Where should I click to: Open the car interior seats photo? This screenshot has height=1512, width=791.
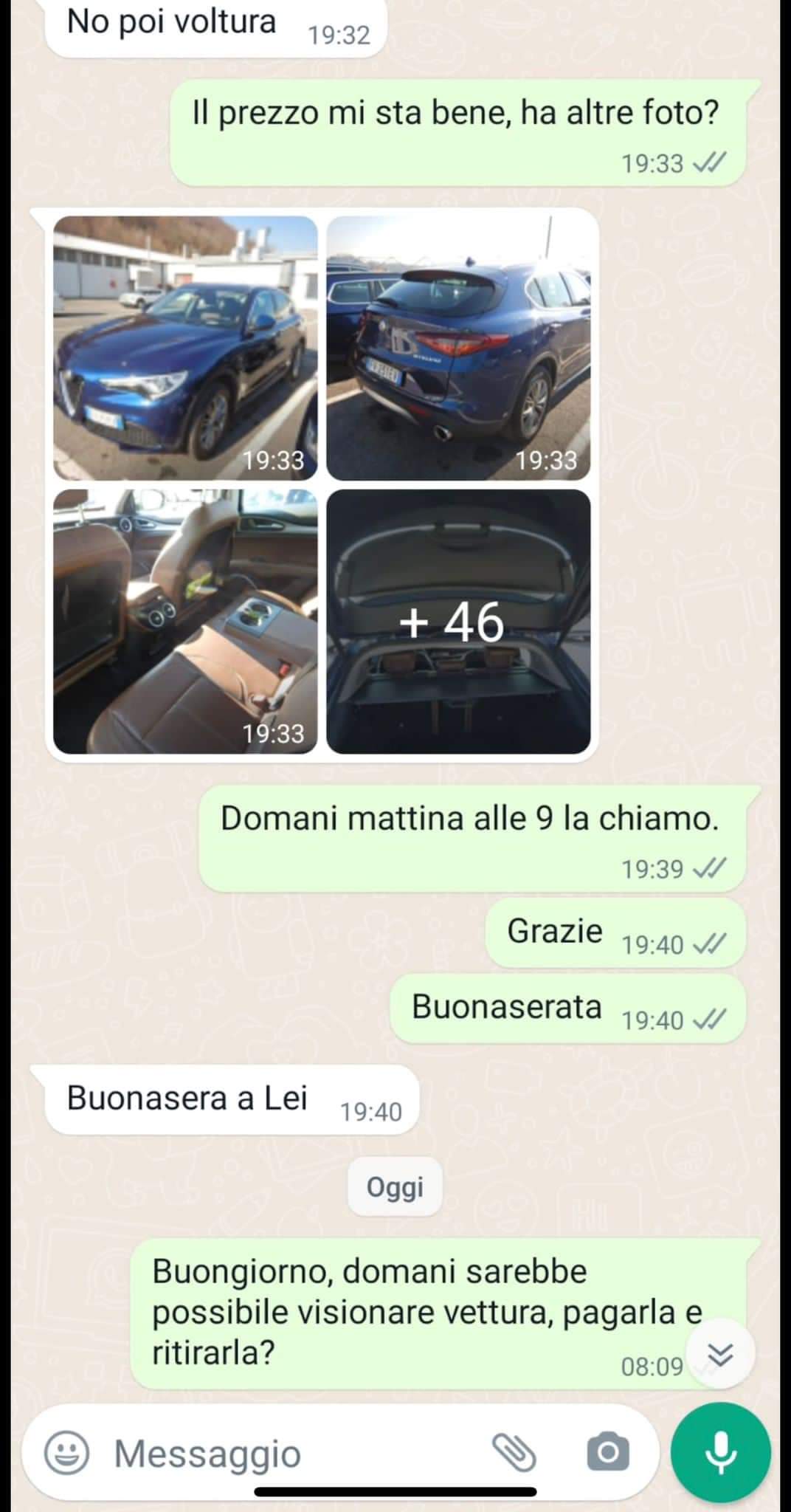pyautogui.click(x=185, y=621)
